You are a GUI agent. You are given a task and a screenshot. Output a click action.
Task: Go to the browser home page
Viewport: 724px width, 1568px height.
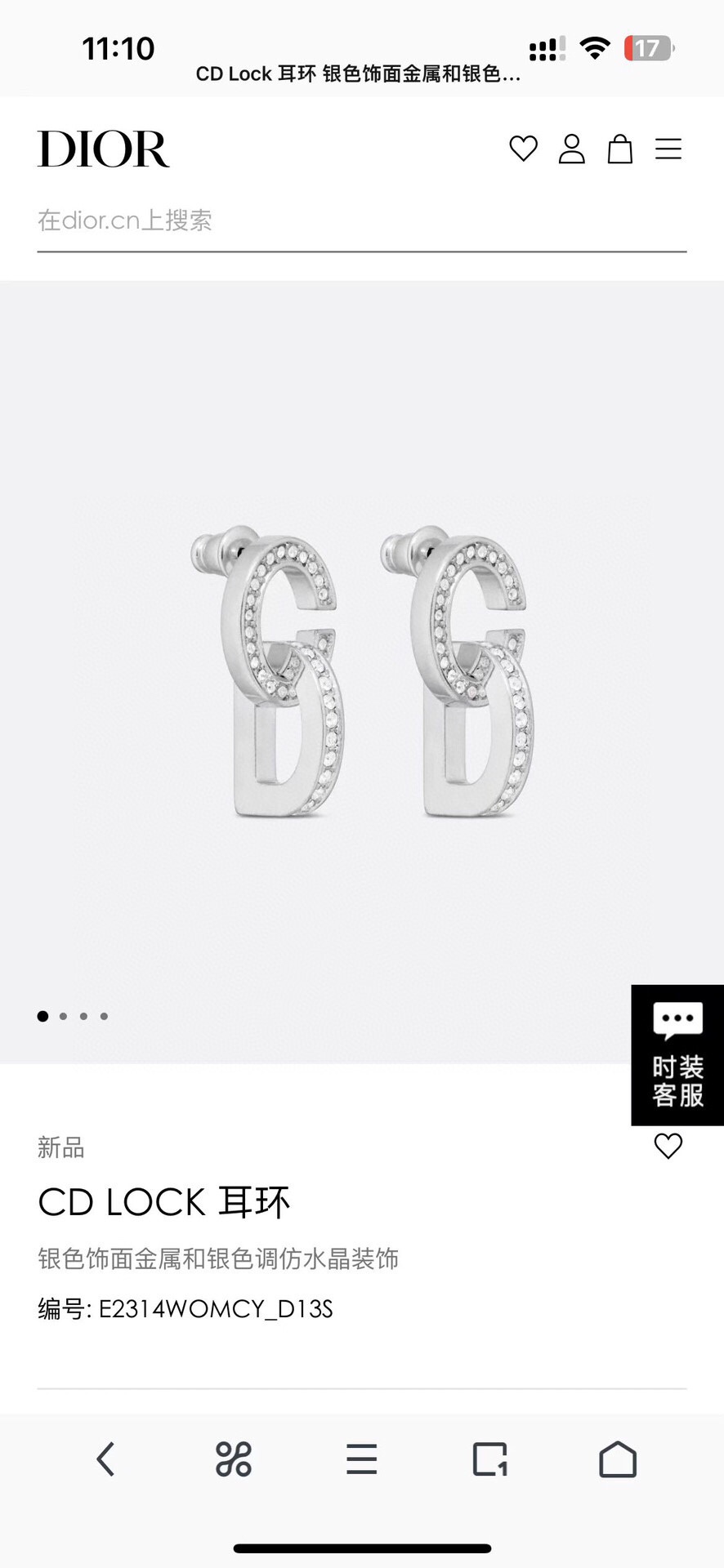tap(618, 1459)
